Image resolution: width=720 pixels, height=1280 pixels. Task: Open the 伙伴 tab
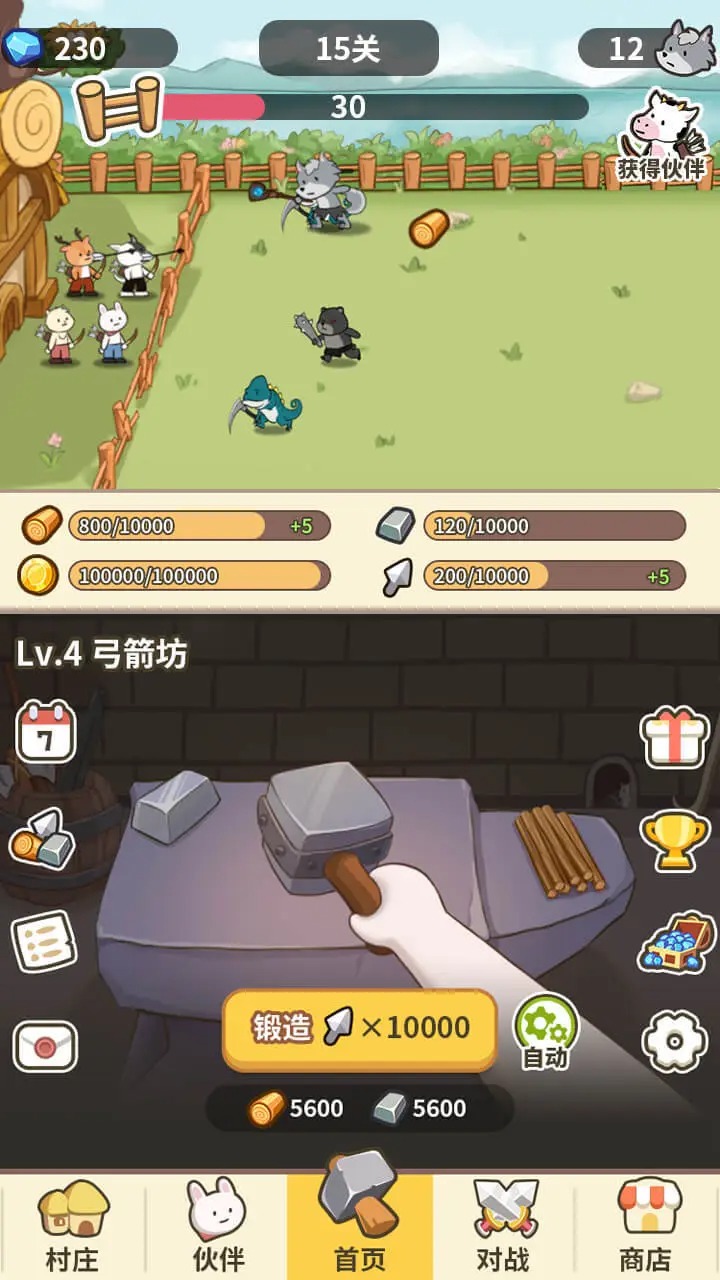pos(217,1225)
